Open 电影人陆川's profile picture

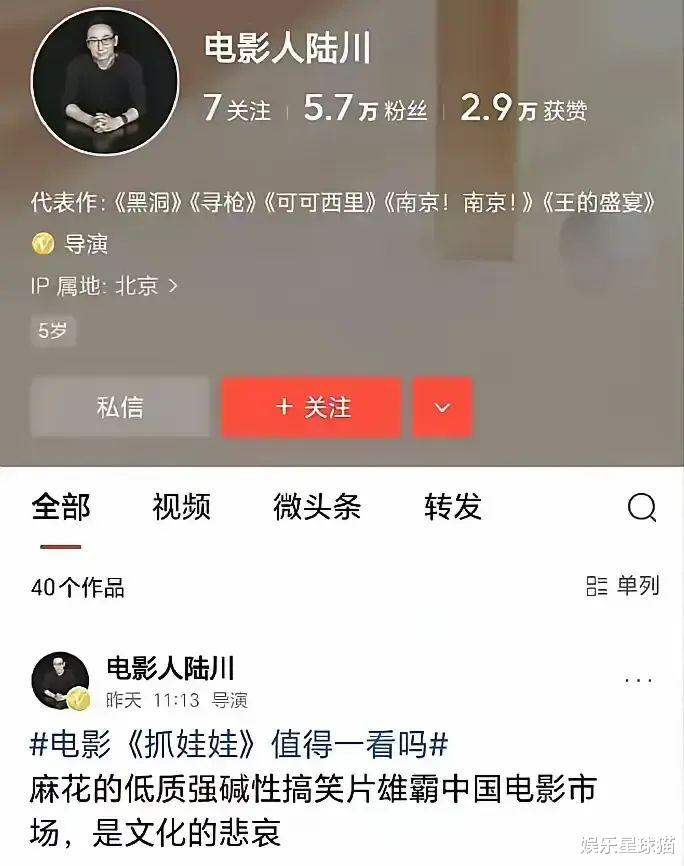tap(105, 82)
